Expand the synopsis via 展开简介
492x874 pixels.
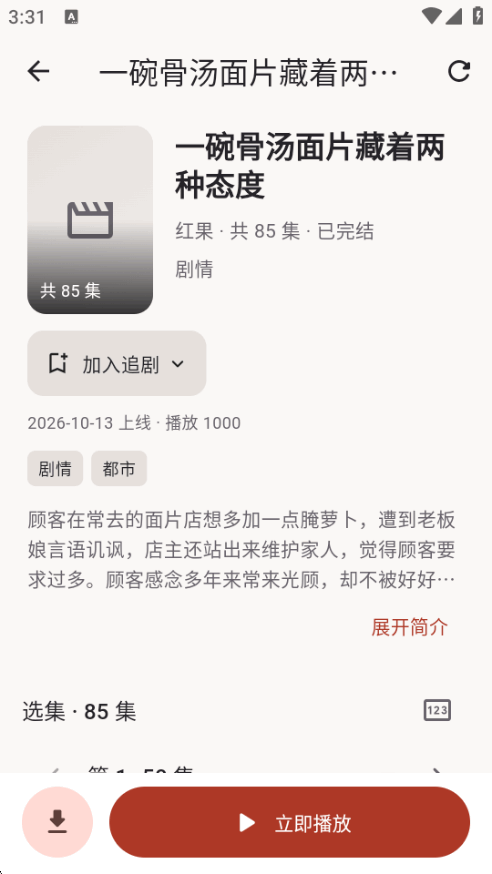coord(410,627)
